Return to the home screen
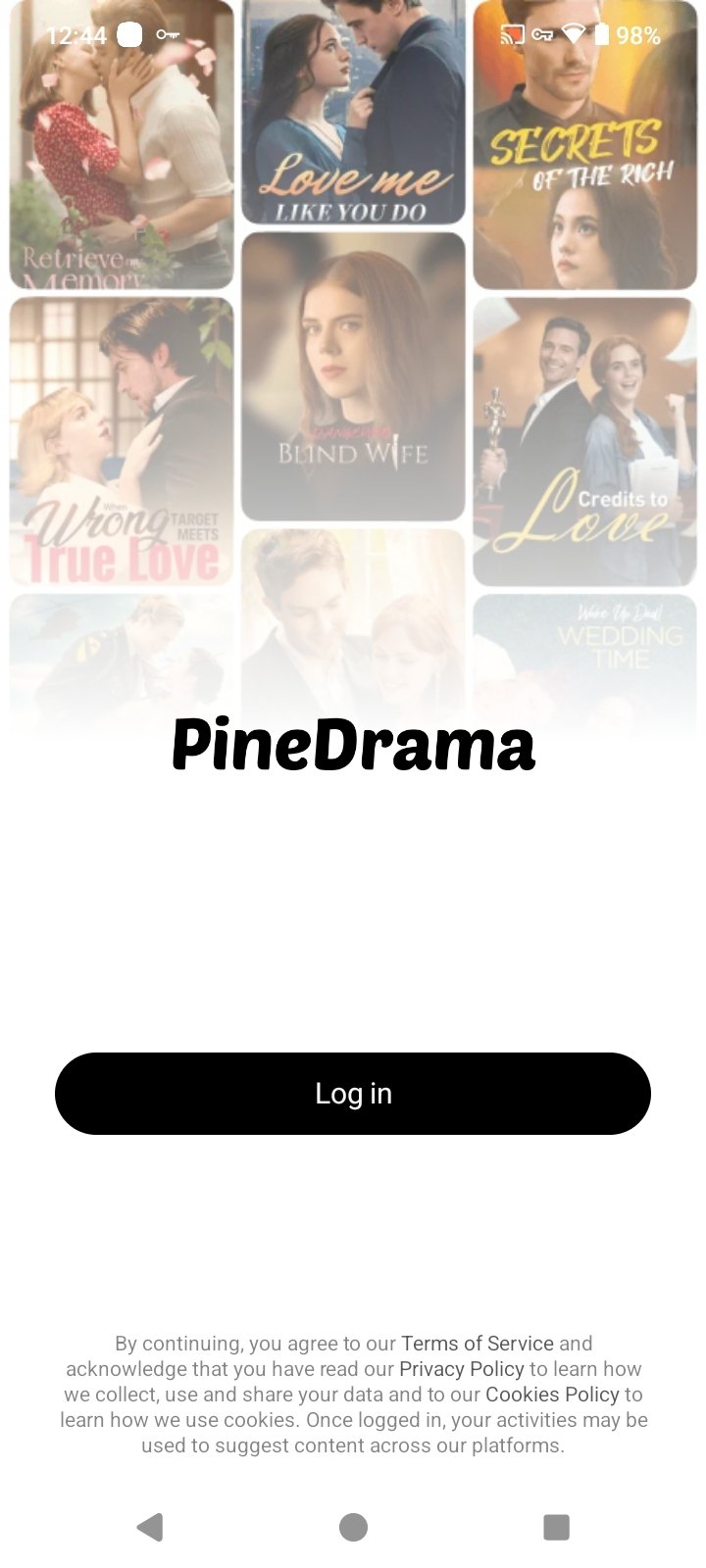706x1568 pixels. (x=353, y=1527)
